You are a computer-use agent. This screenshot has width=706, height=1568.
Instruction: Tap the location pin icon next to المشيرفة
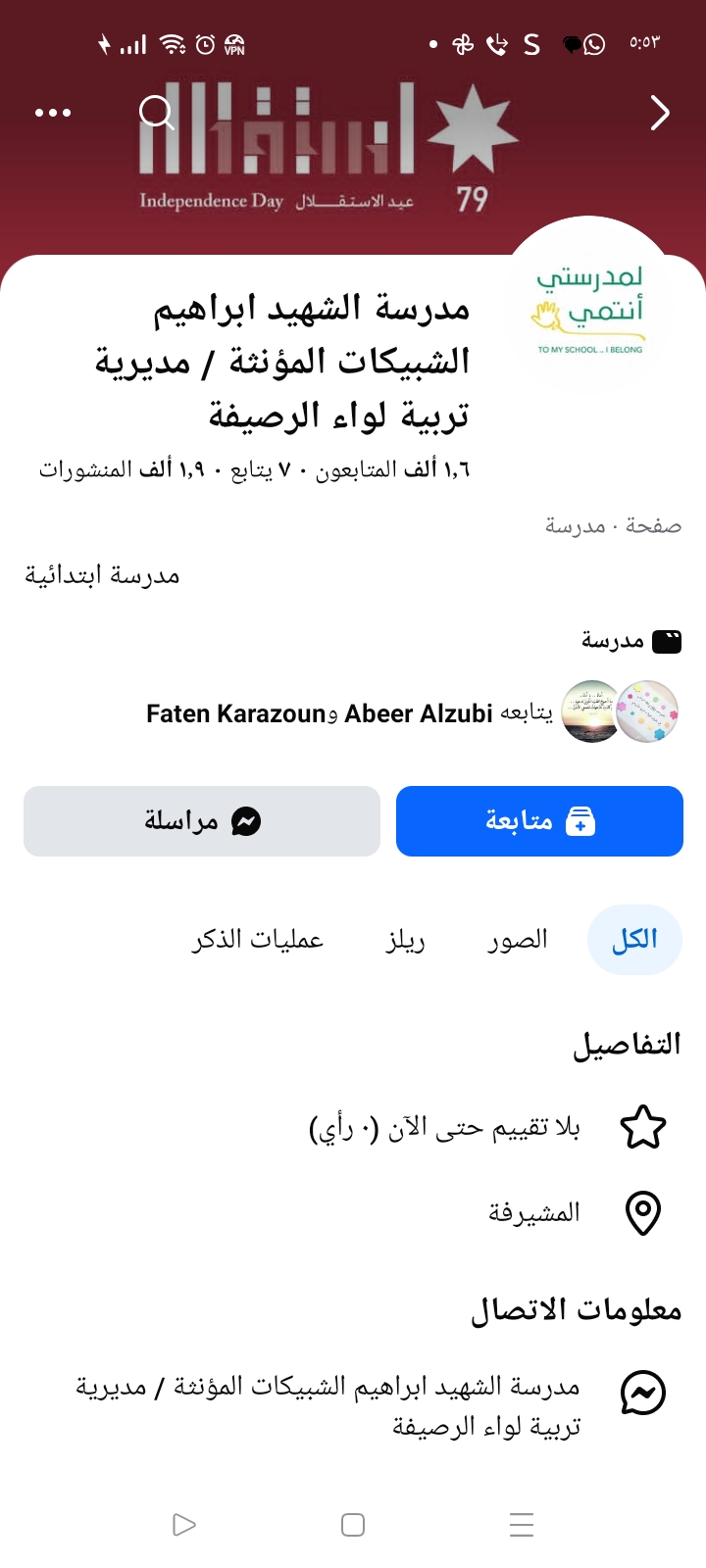coord(645,1211)
